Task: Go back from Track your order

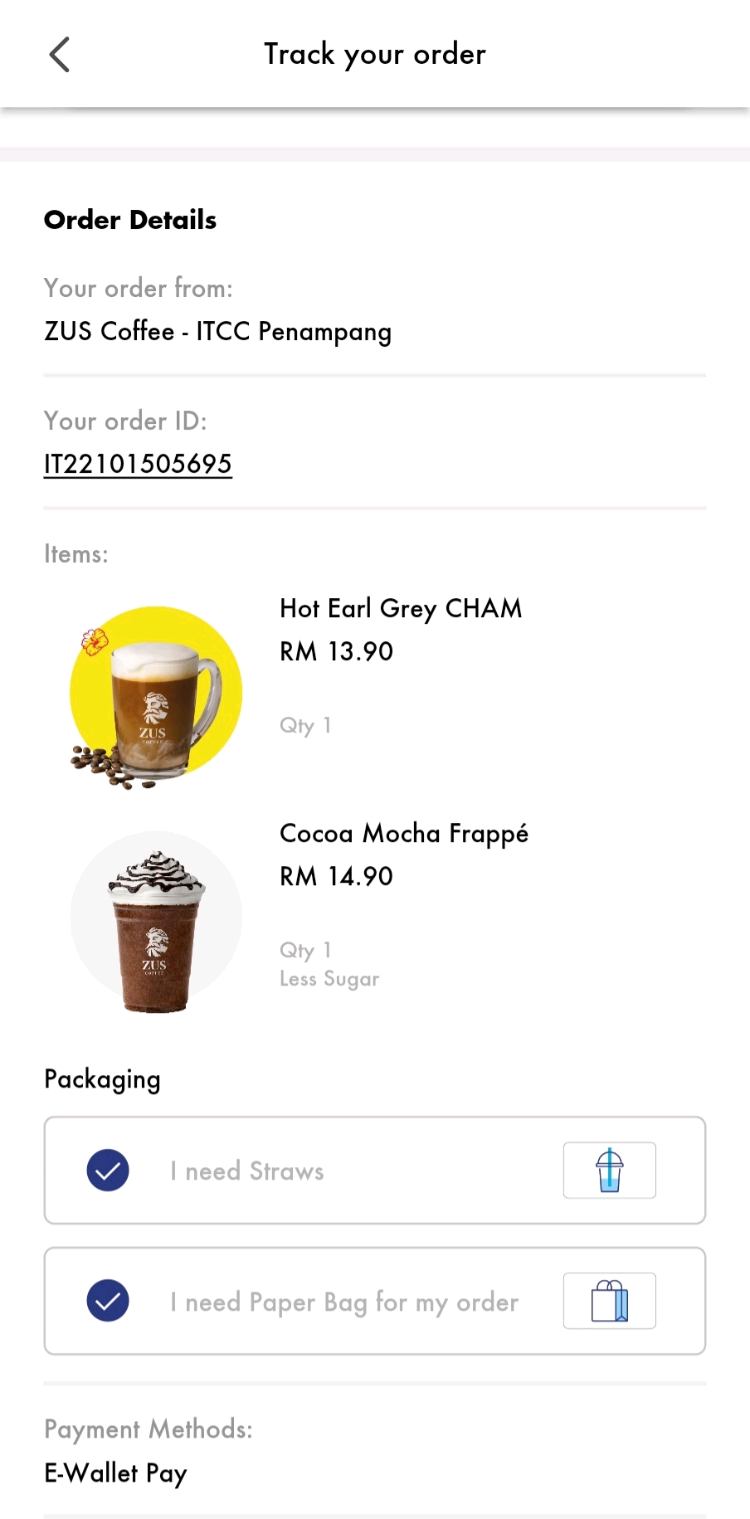Action: [x=60, y=54]
